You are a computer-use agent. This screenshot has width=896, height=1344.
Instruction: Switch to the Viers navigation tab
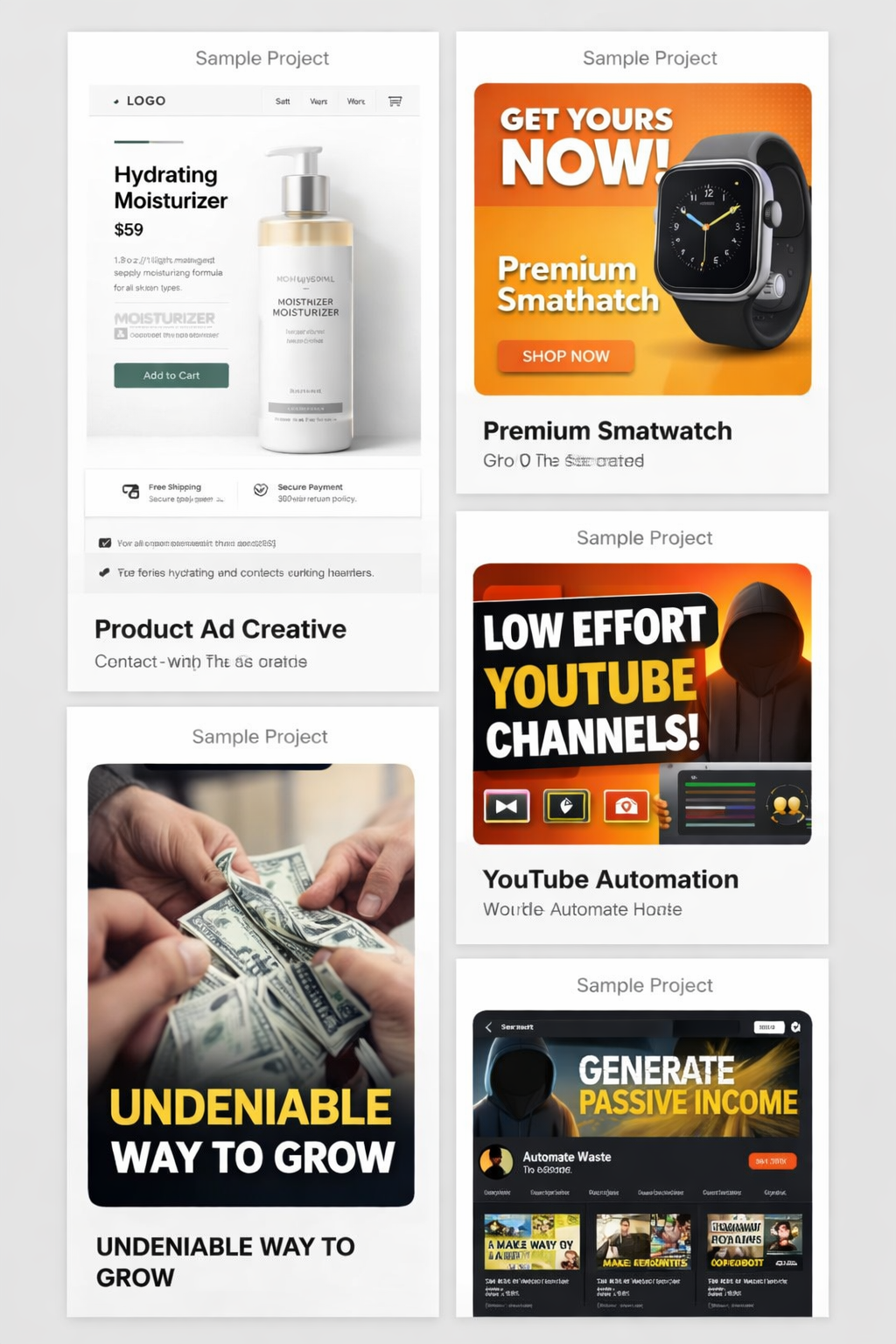tap(318, 101)
